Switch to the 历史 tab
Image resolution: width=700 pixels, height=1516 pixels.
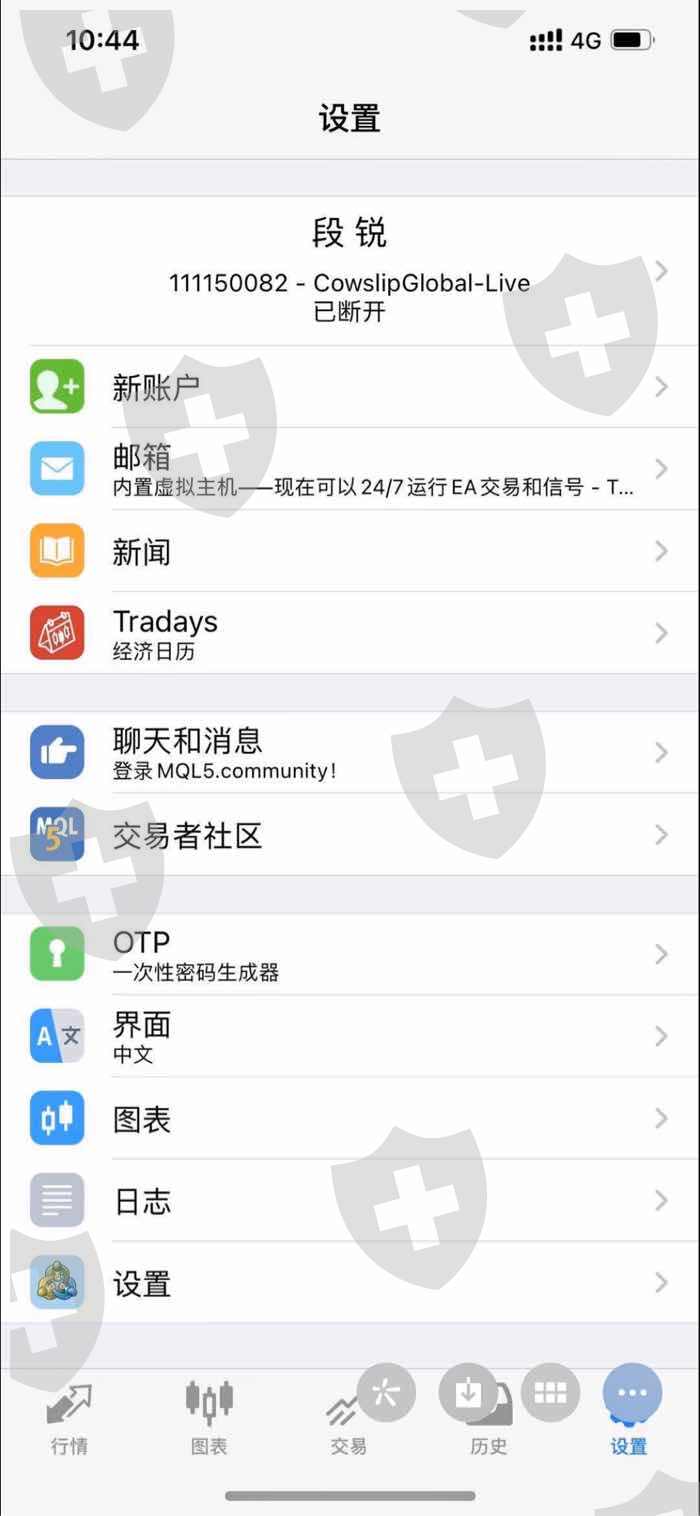(489, 1418)
